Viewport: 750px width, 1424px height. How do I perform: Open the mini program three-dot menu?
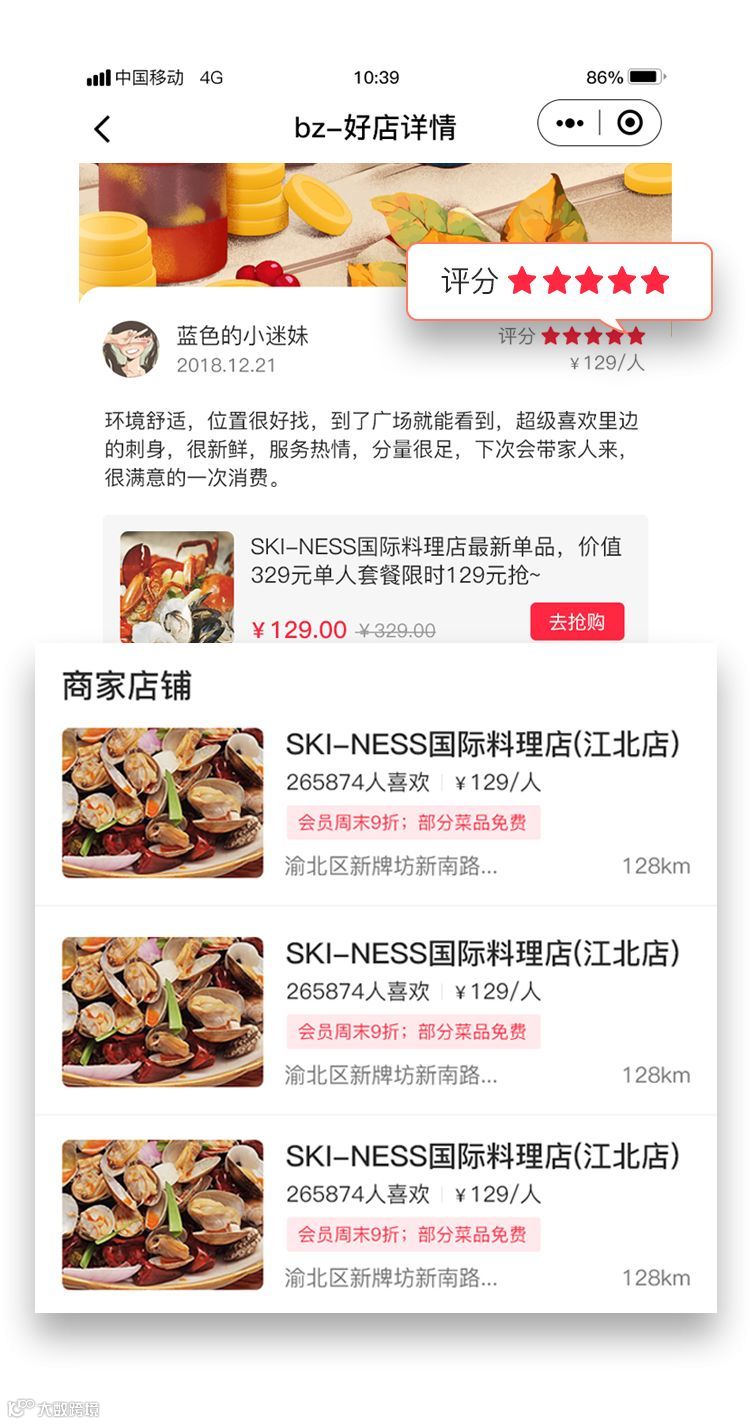[569, 123]
